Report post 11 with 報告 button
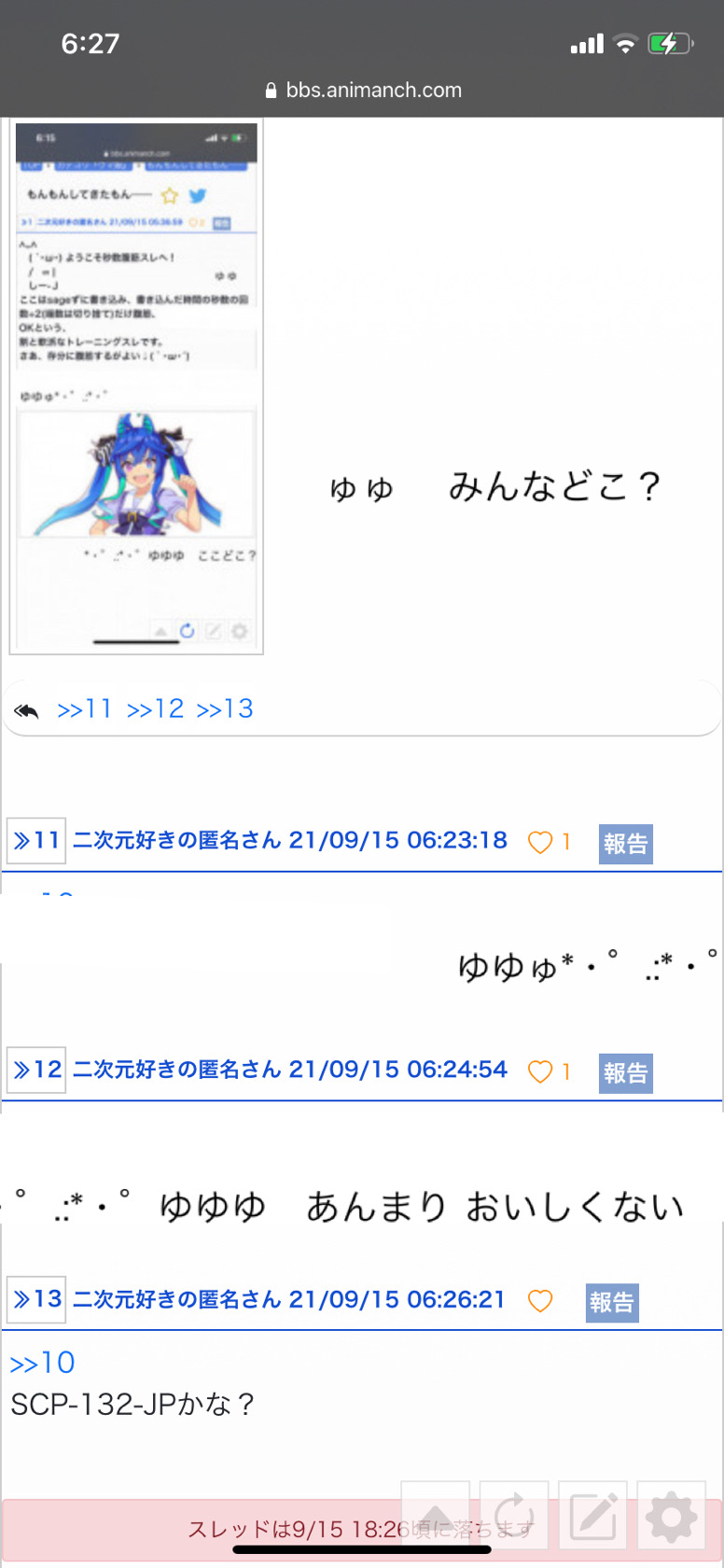Image resolution: width=724 pixels, height=1568 pixels. (626, 844)
